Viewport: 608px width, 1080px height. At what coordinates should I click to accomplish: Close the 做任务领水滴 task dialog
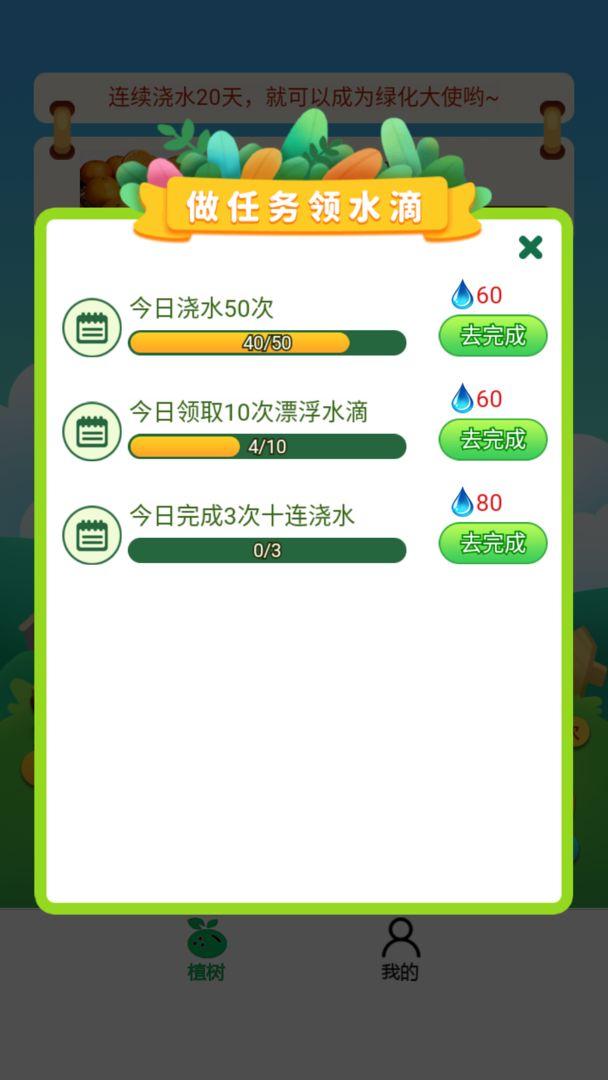pyautogui.click(x=530, y=247)
